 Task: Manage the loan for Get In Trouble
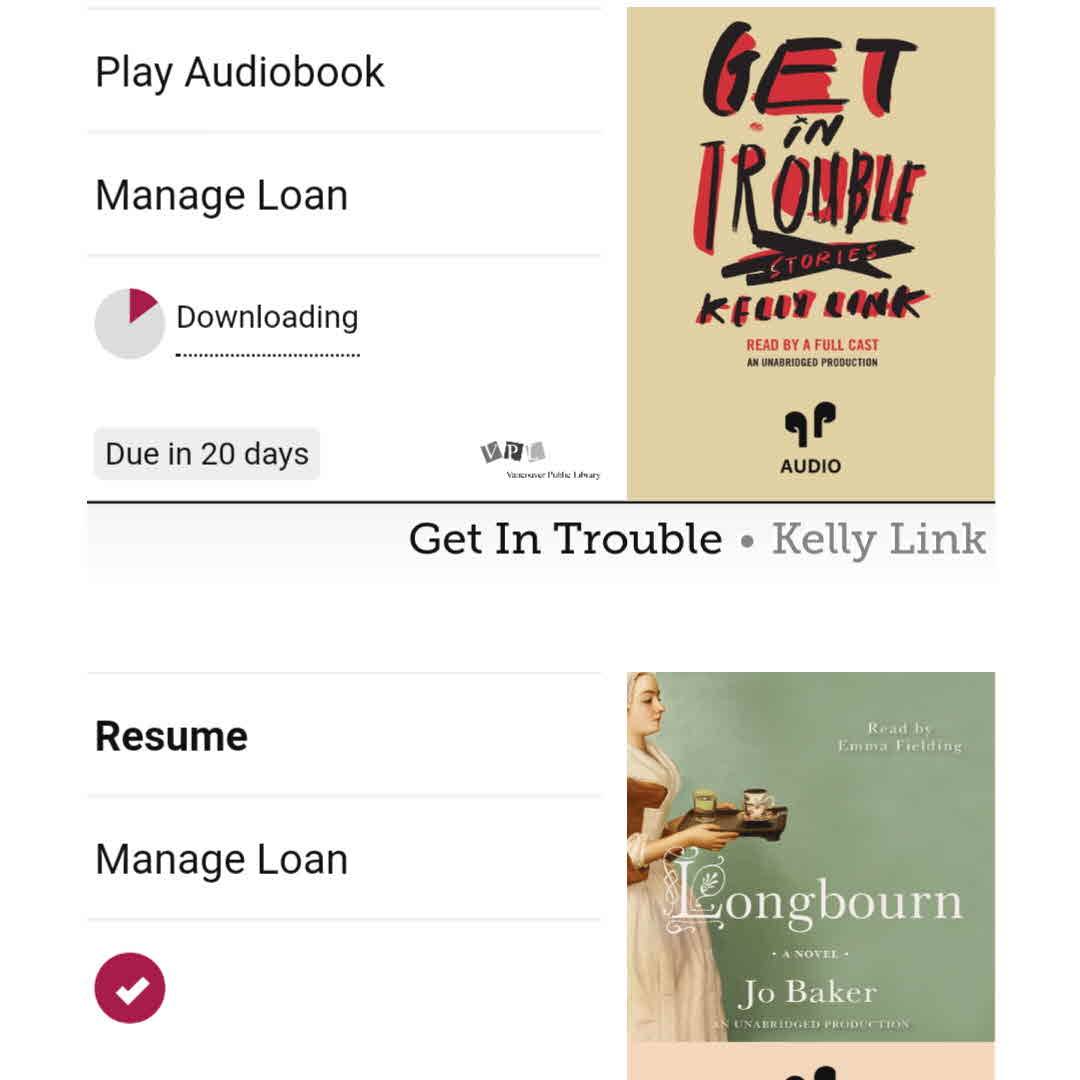coord(222,195)
